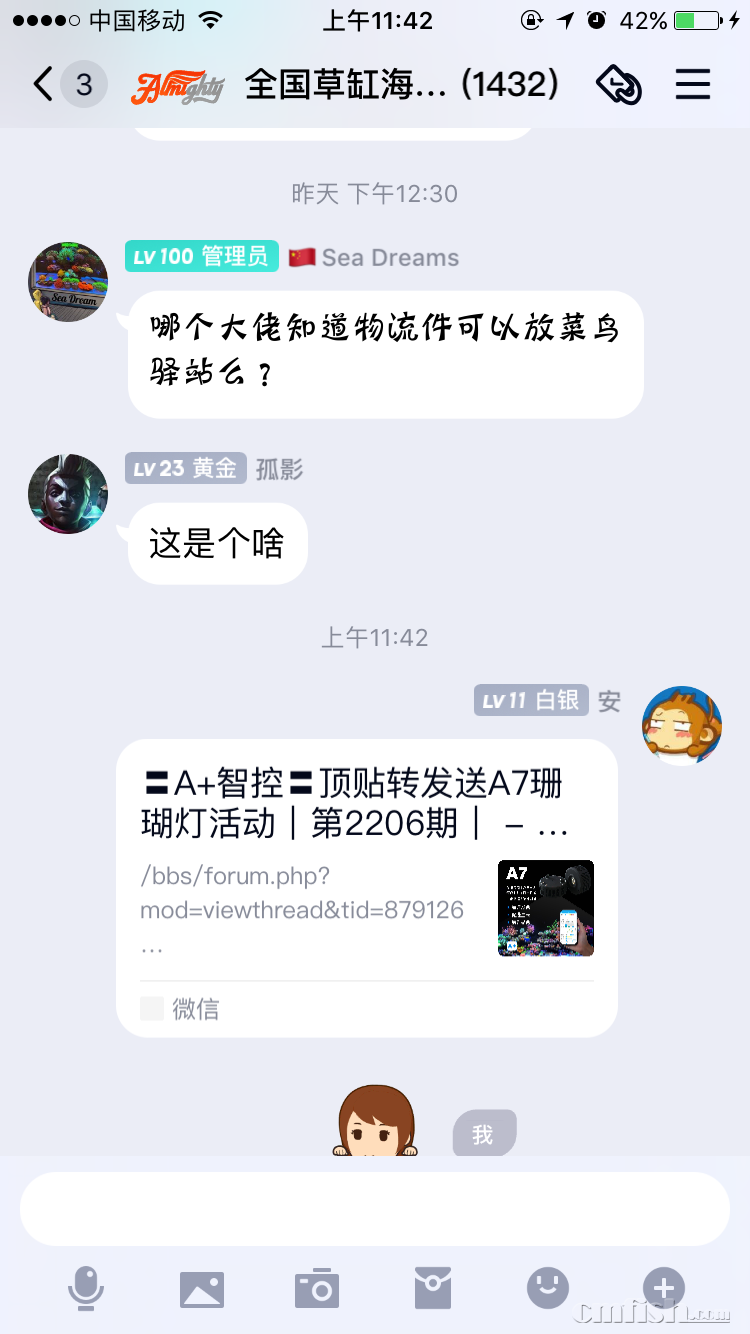
Task: Tap 孤影's dark avatar
Action: tap(67, 493)
